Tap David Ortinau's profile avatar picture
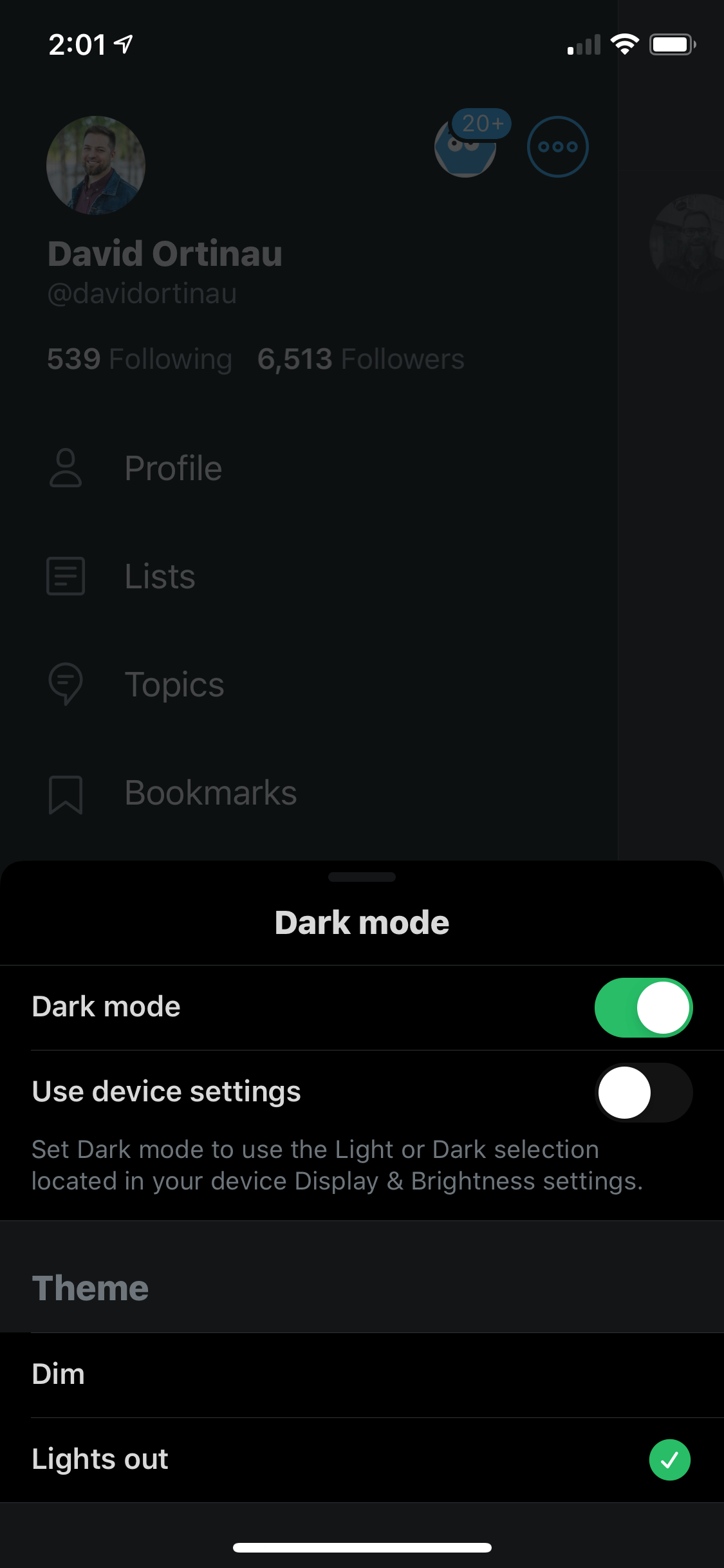 [x=95, y=165]
